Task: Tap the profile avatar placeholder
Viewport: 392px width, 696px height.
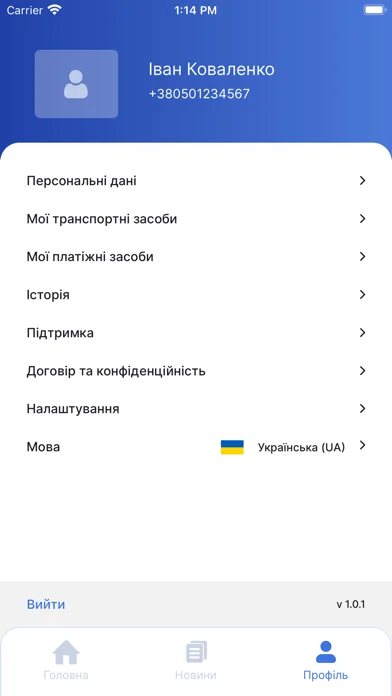Action: pyautogui.click(x=76, y=84)
